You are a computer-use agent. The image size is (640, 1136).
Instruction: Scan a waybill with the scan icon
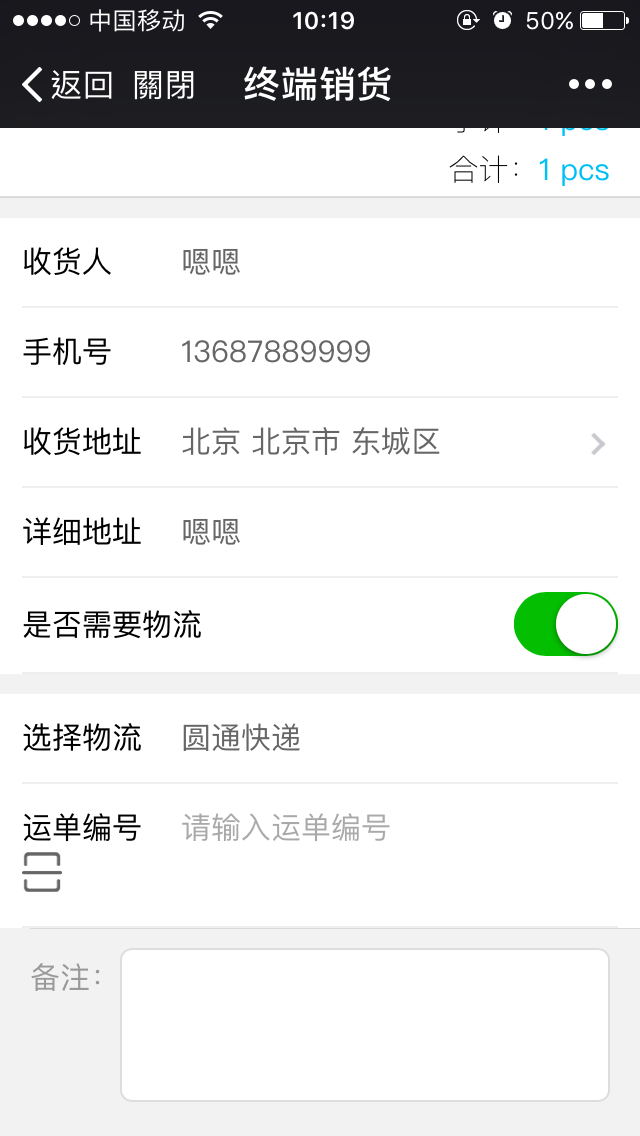point(42,873)
